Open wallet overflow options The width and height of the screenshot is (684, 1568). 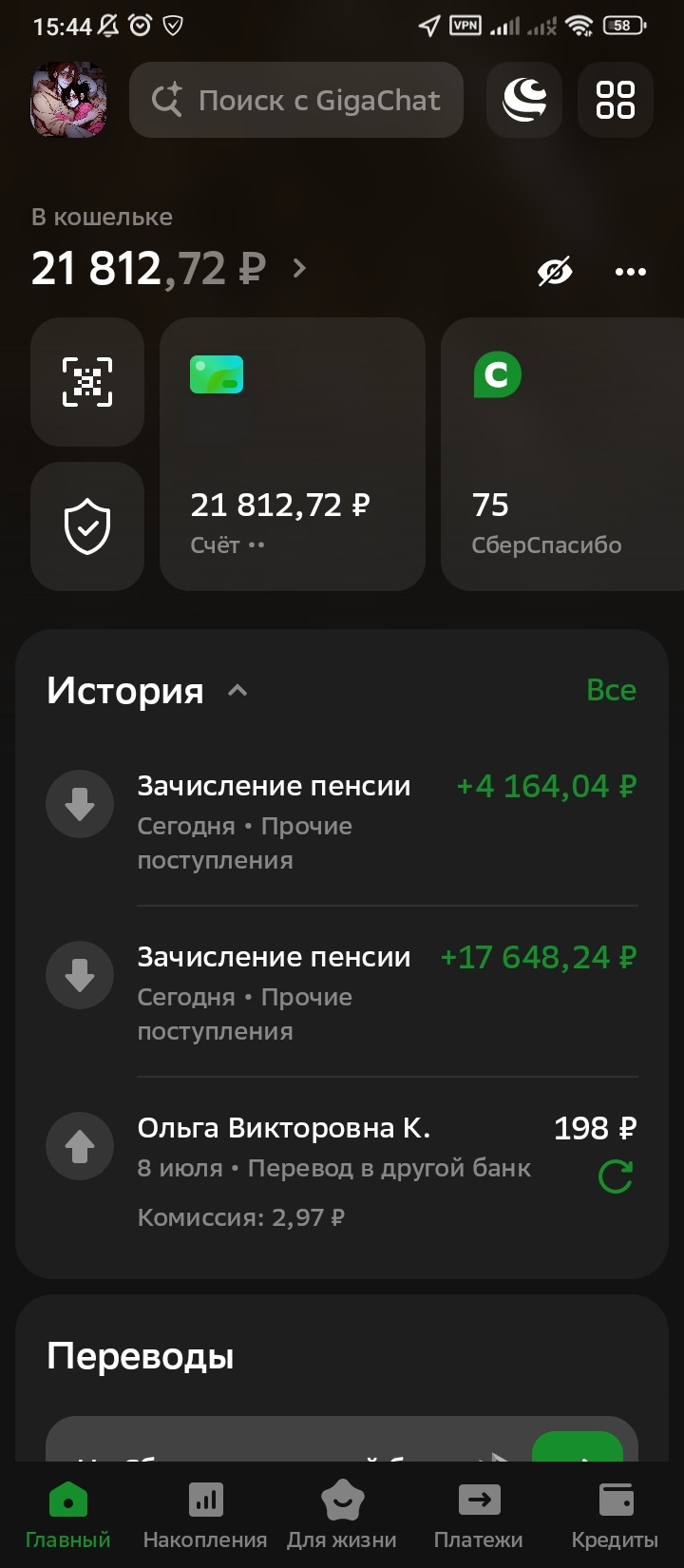click(x=630, y=272)
